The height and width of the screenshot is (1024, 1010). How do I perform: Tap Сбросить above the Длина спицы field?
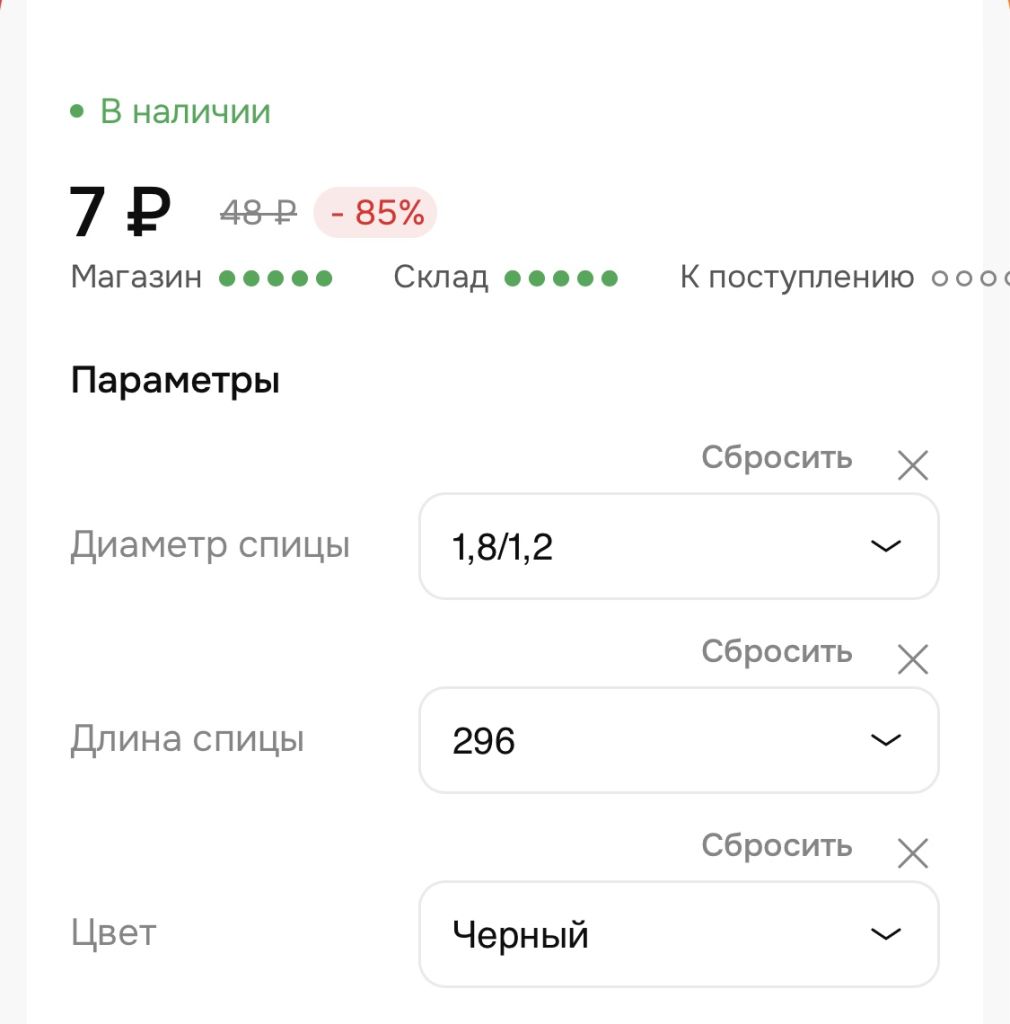(x=777, y=652)
